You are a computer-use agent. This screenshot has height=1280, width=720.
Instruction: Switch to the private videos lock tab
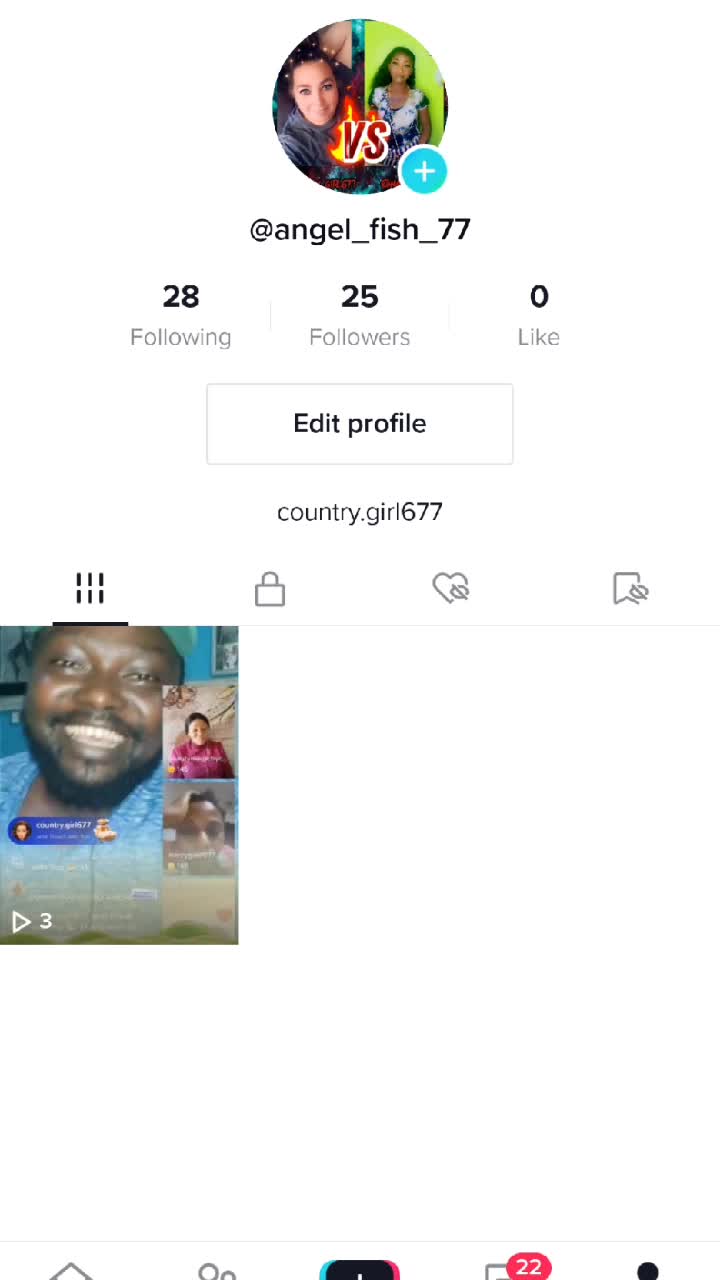point(270,589)
